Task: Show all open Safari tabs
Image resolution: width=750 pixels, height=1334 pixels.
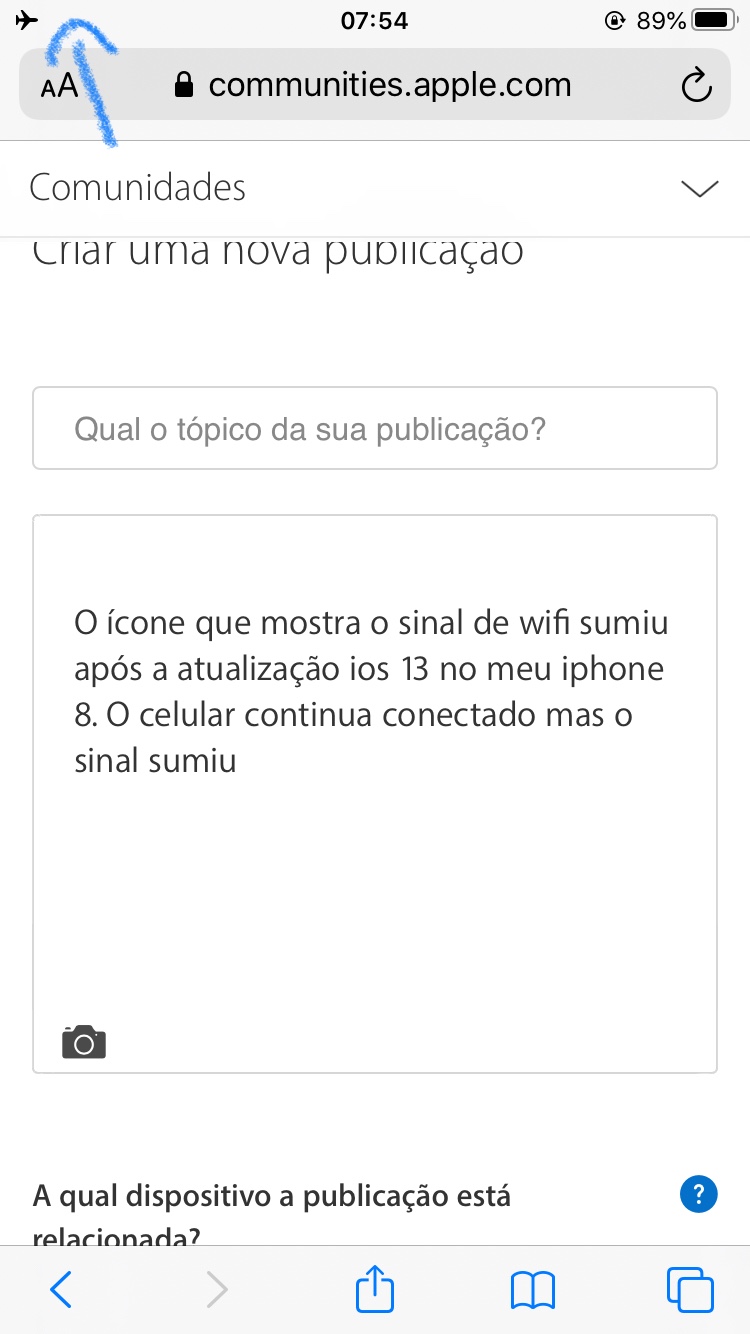Action: point(690,1289)
